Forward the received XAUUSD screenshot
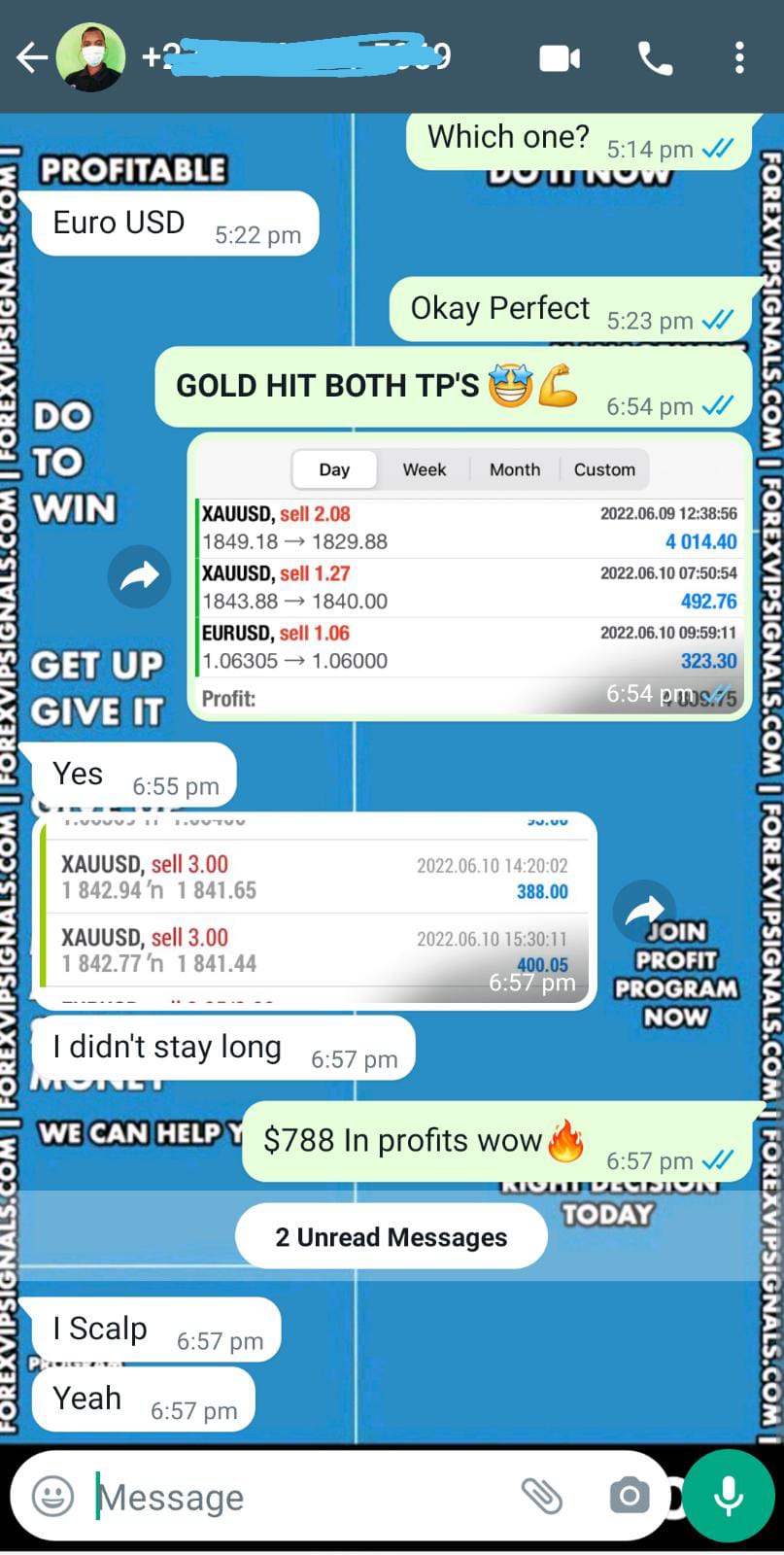The width and height of the screenshot is (784, 1555). [x=644, y=912]
